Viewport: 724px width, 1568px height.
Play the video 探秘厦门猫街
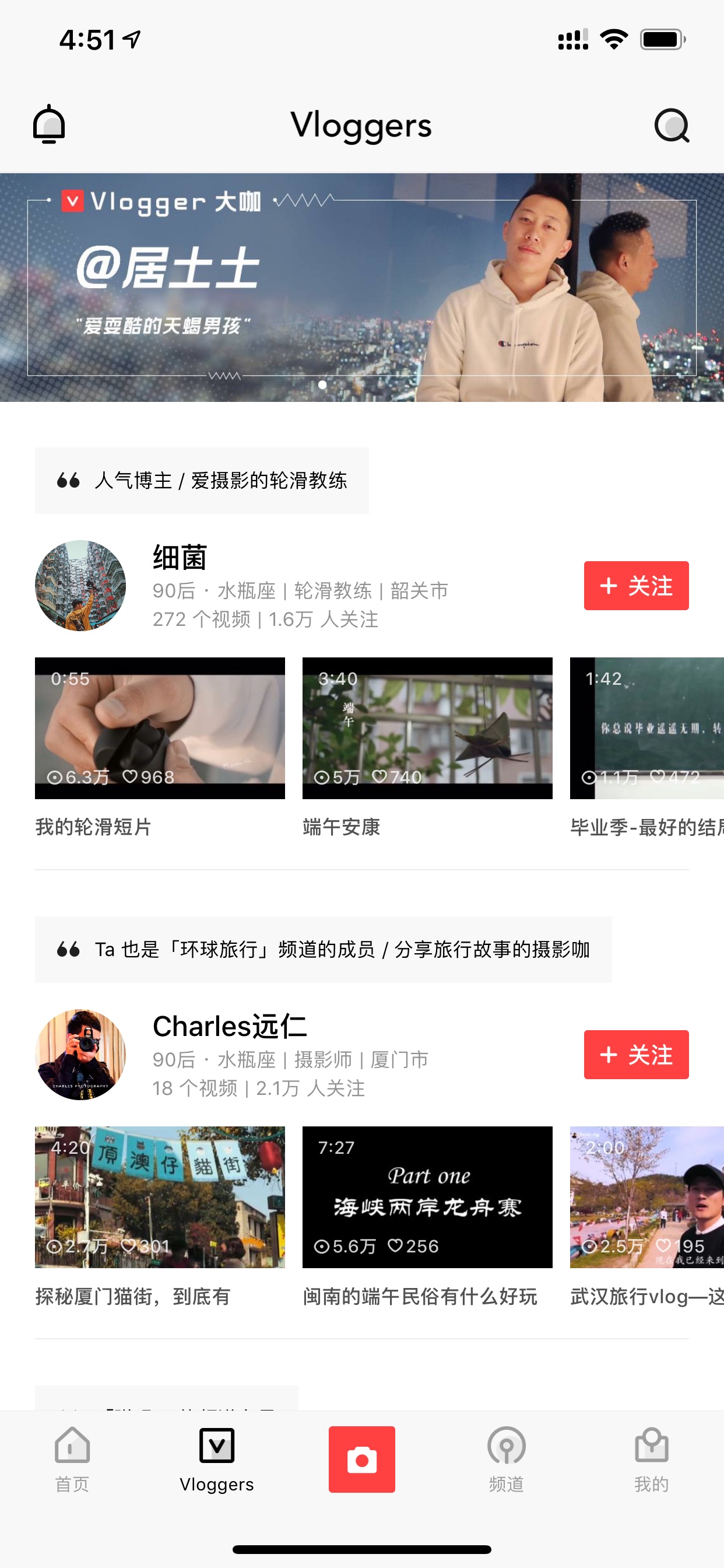pos(159,1196)
